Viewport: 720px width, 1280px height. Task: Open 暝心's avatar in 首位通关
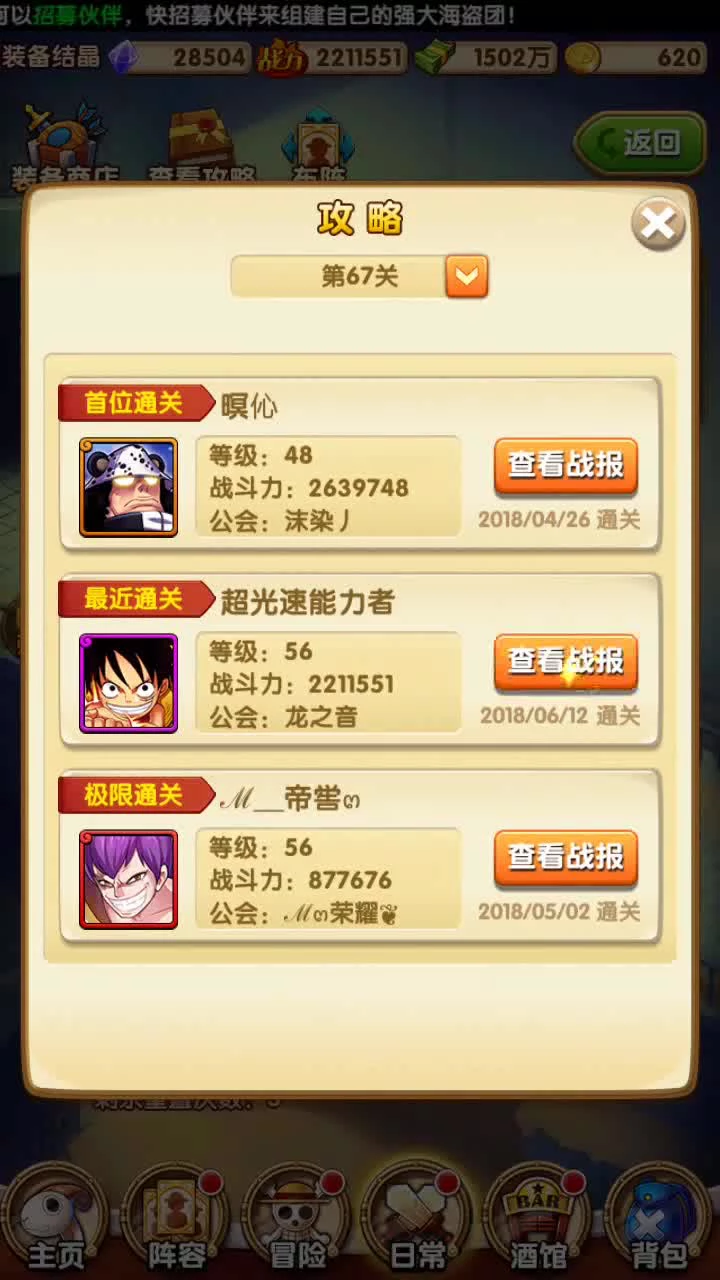tap(128, 487)
